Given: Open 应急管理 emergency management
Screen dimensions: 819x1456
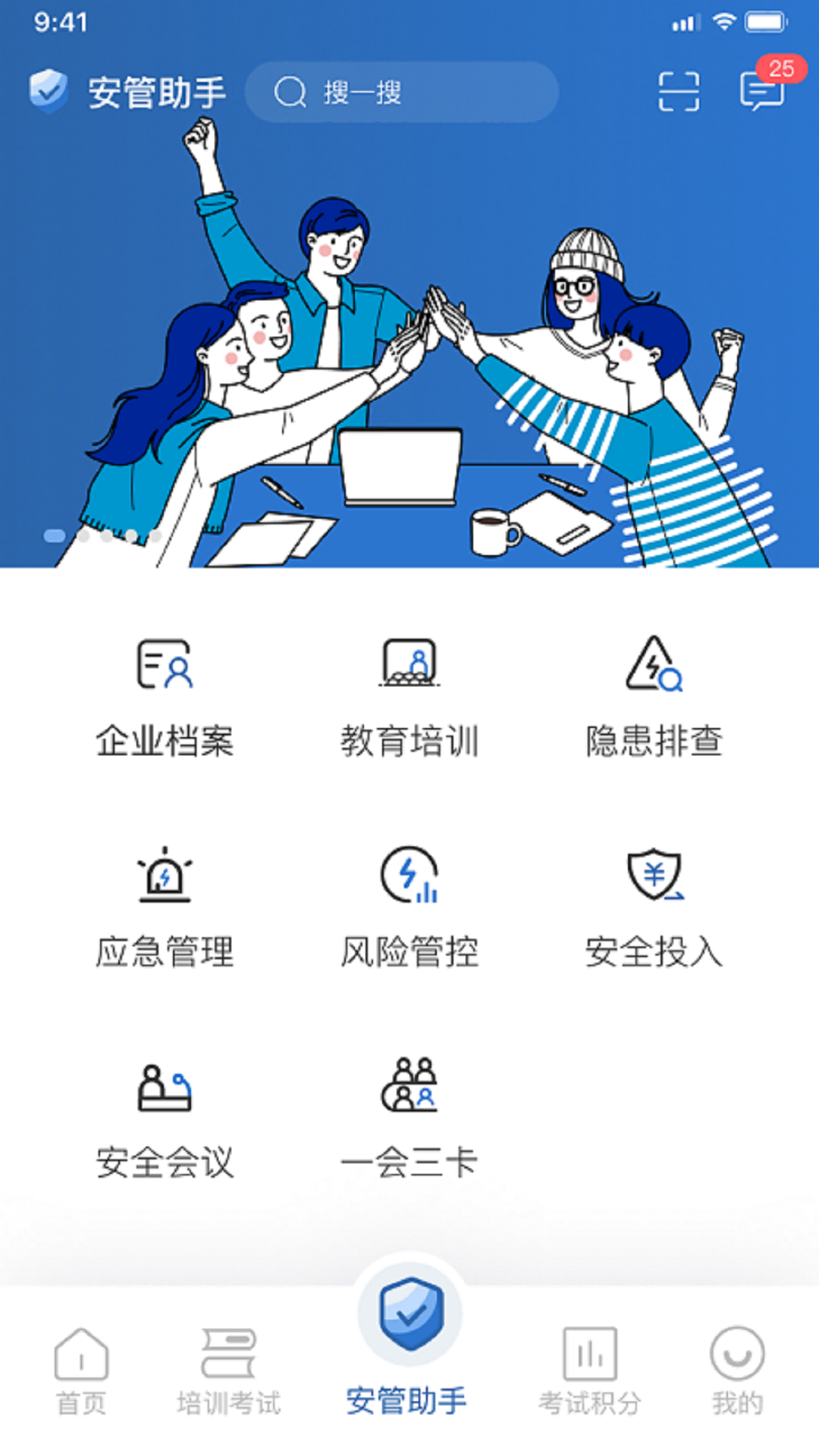Looking at the screenshot, I should [165, 908].
